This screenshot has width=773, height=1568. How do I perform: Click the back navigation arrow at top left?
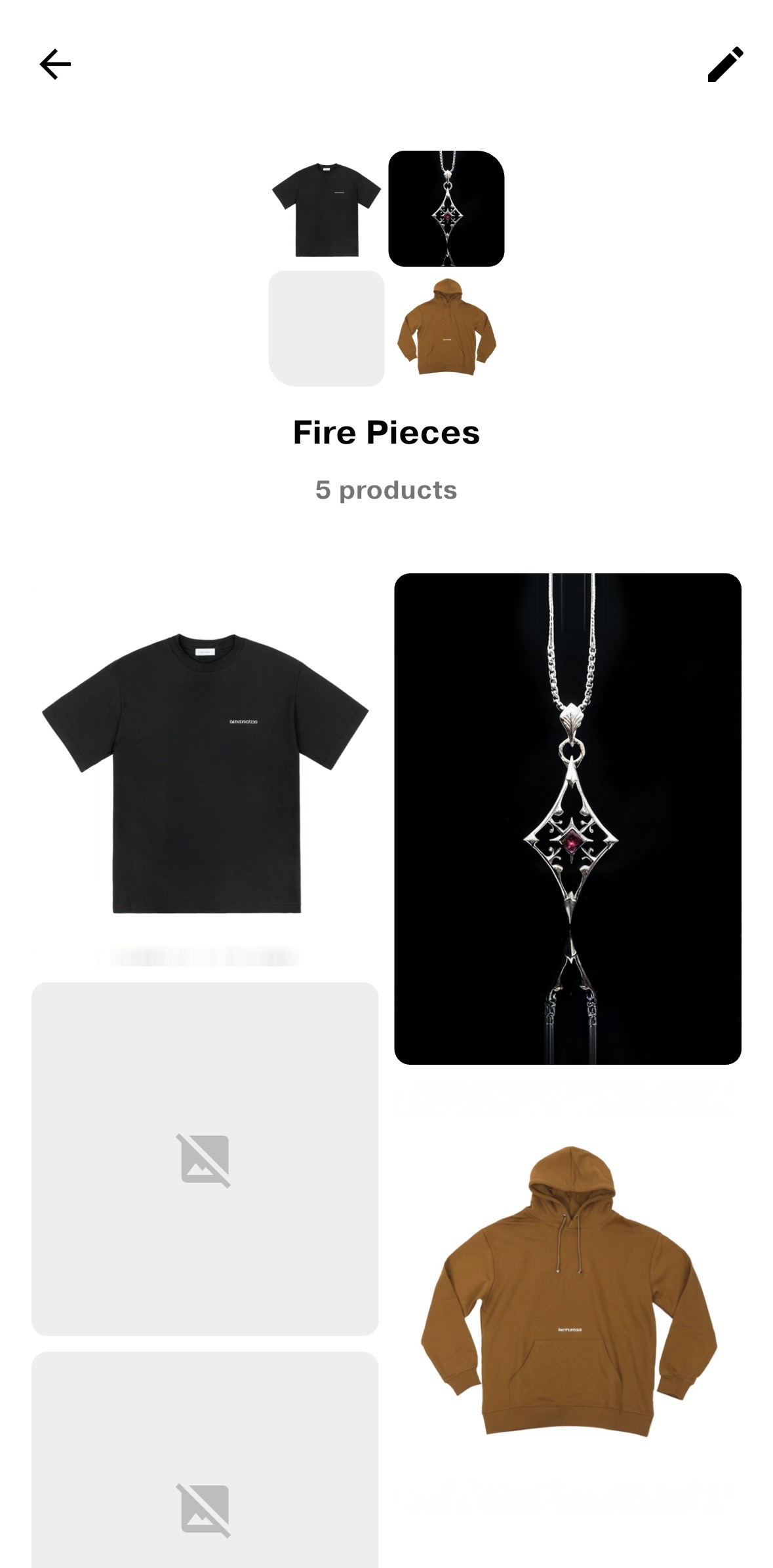(x=56, y=64)
